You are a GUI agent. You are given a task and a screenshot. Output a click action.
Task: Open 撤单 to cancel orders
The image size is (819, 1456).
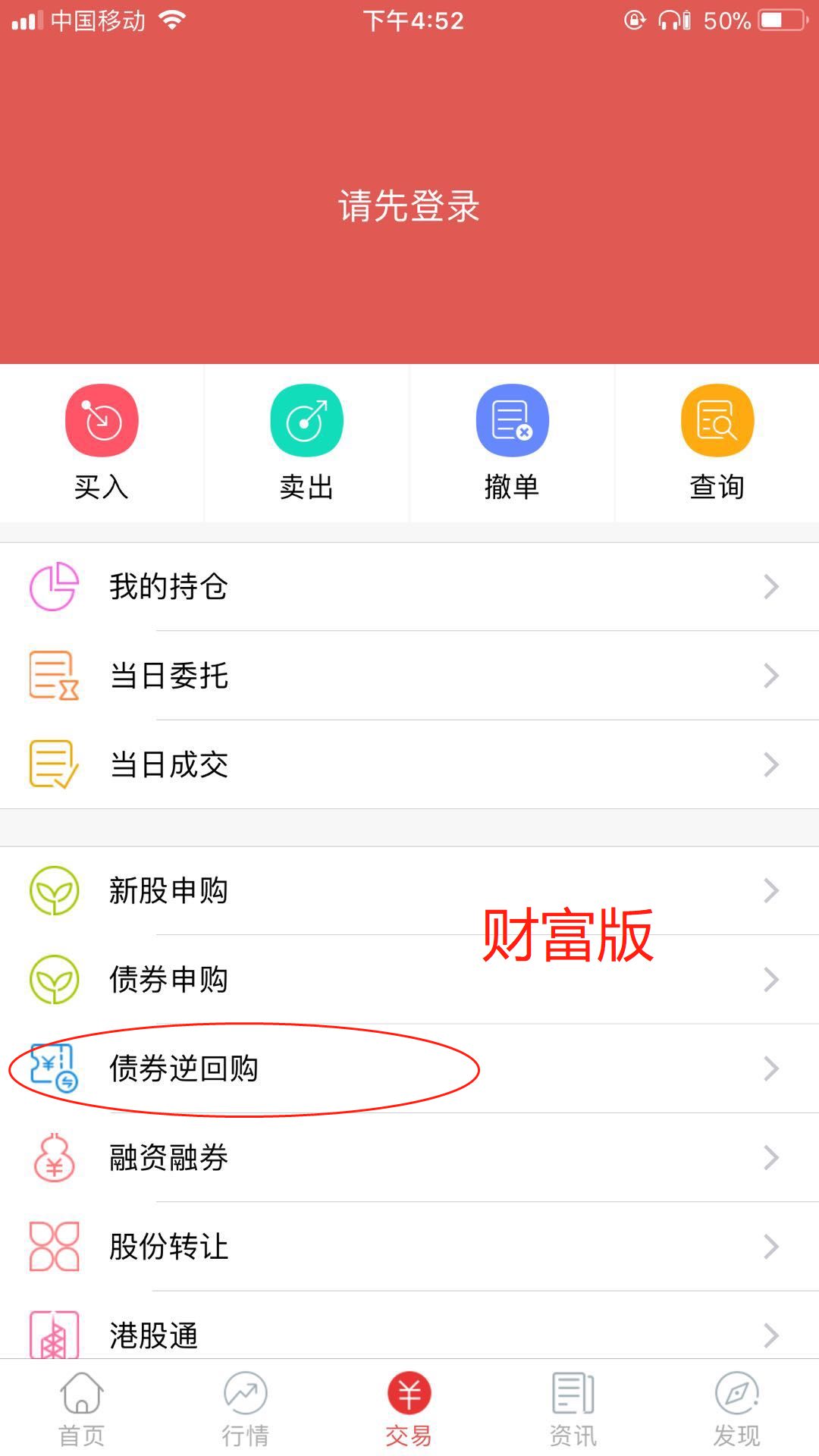tap(512, 443)
